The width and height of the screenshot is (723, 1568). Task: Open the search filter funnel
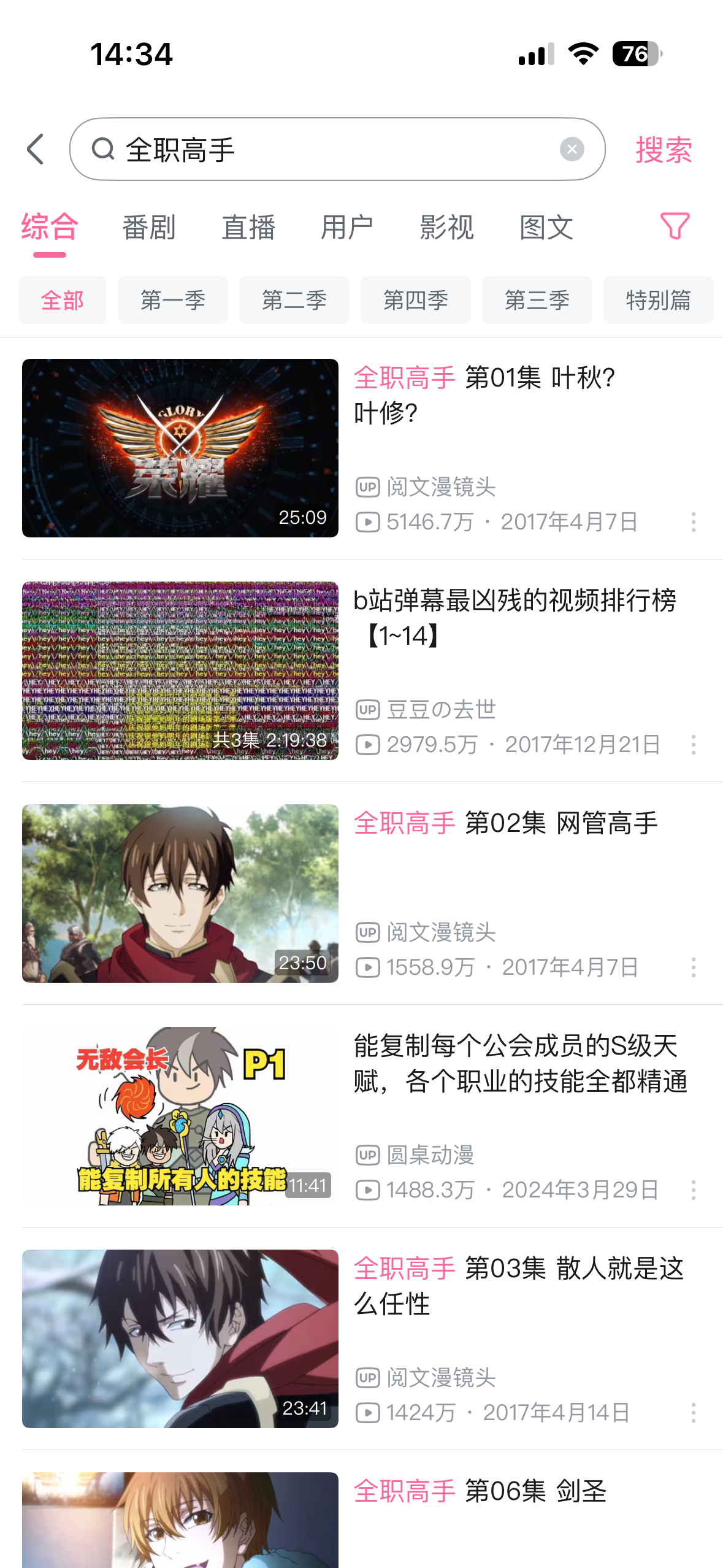click(x=675, y=226)
